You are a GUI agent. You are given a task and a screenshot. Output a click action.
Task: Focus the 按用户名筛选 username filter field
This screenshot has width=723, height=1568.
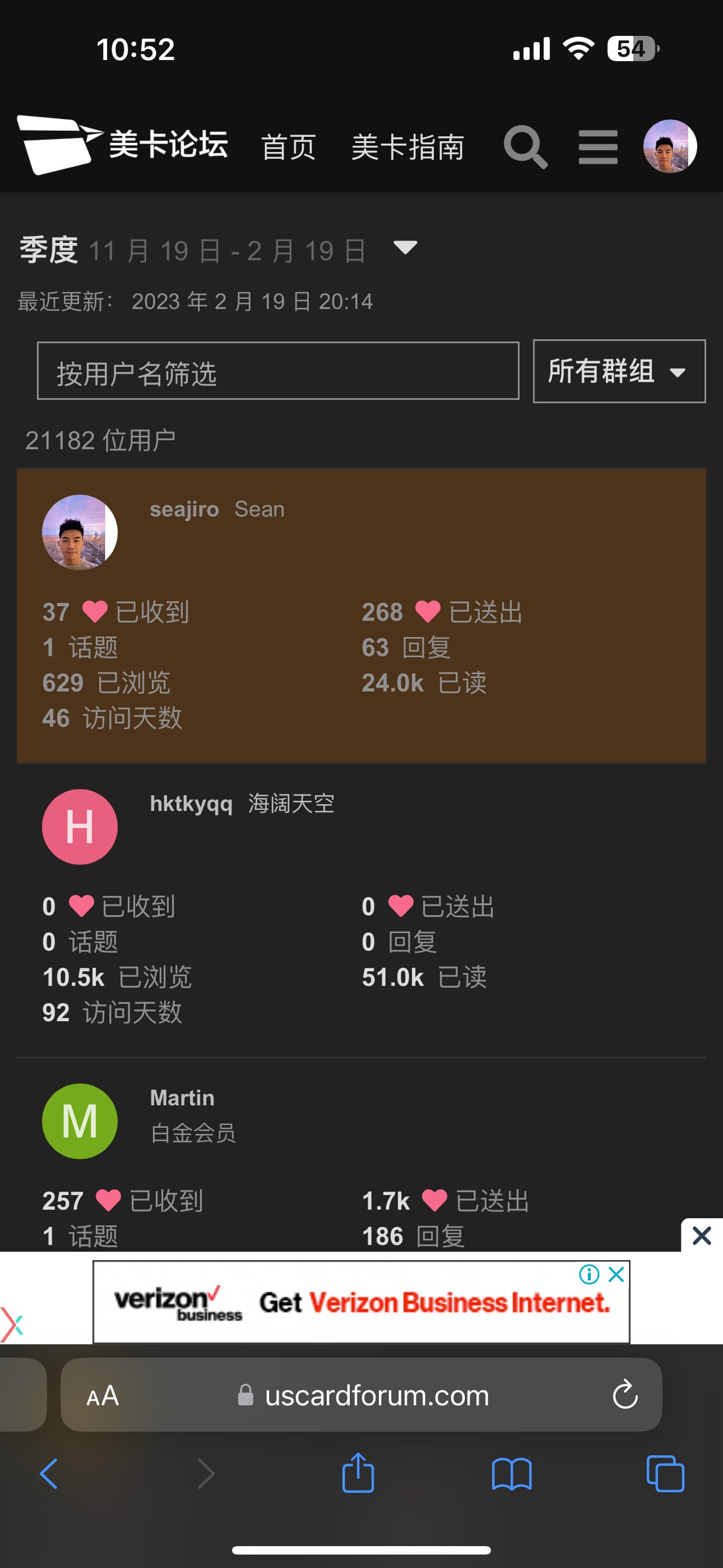[277, 371]
